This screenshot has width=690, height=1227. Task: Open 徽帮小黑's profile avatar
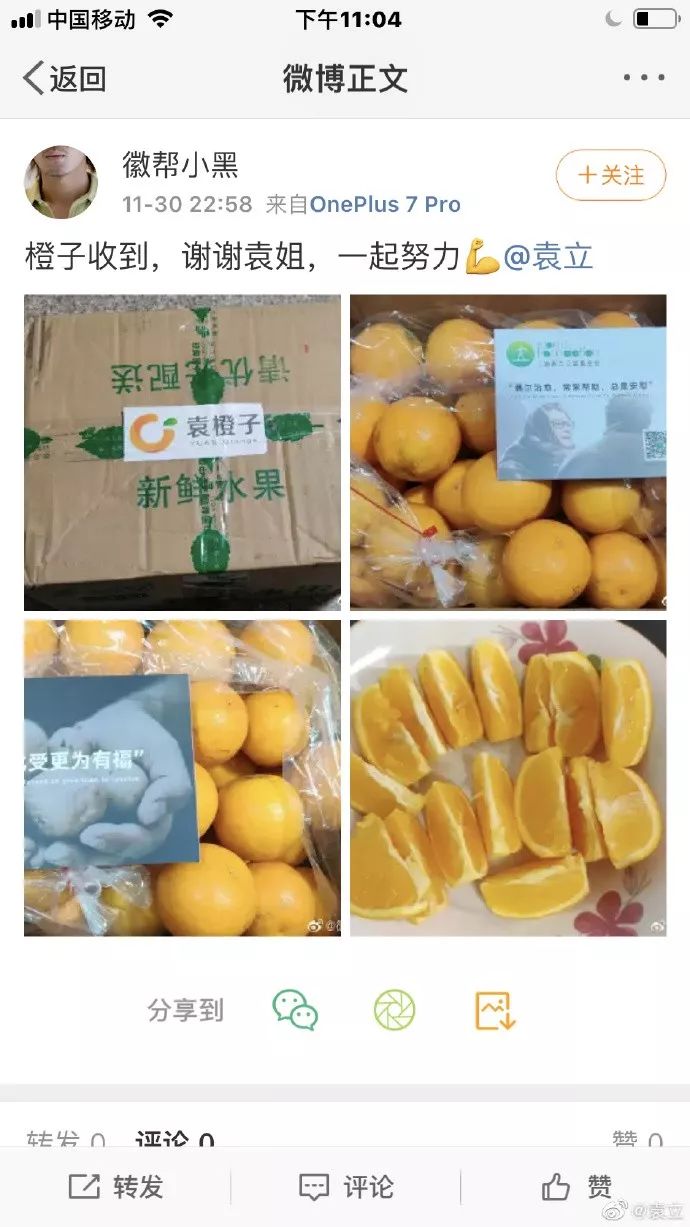[61, 182]
